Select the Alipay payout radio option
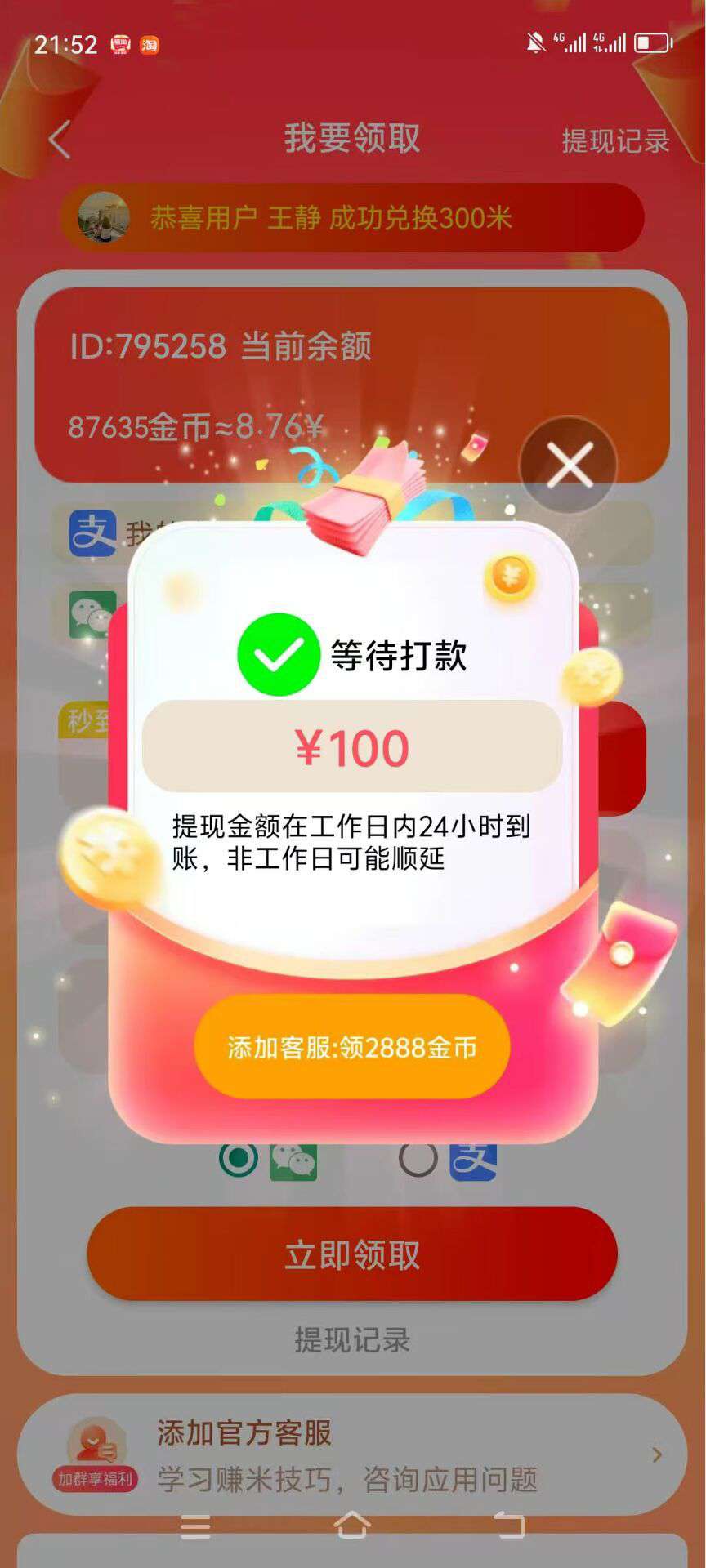This screenshot has width=706, height=1568. [x=418, y=1158]
